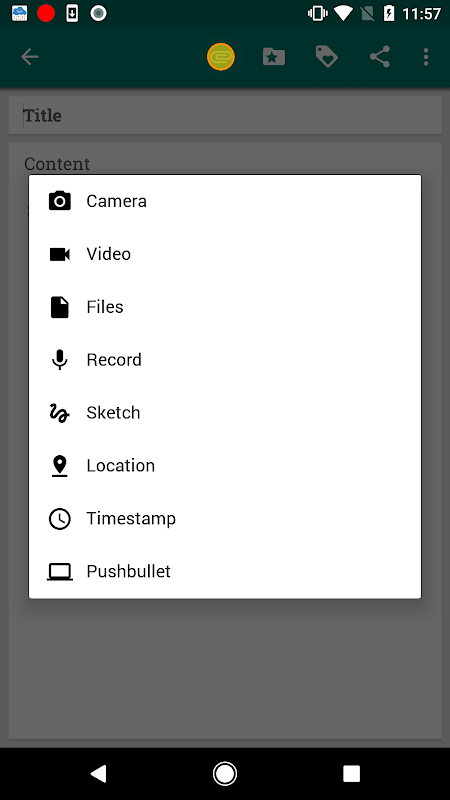Open the category folder star icon
450x800 pixels.
pos(274,57)
